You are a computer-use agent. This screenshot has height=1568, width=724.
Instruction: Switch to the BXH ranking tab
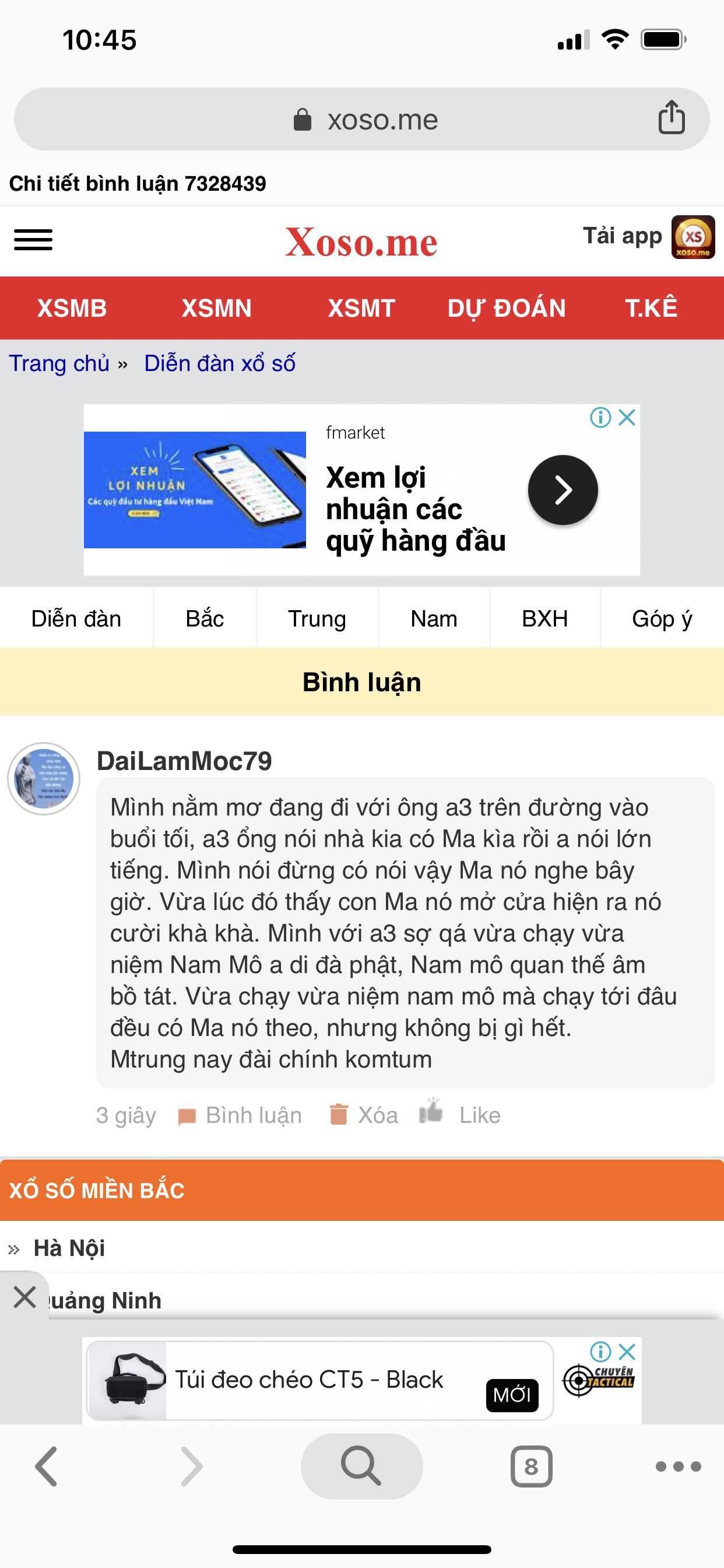(544, 618)
